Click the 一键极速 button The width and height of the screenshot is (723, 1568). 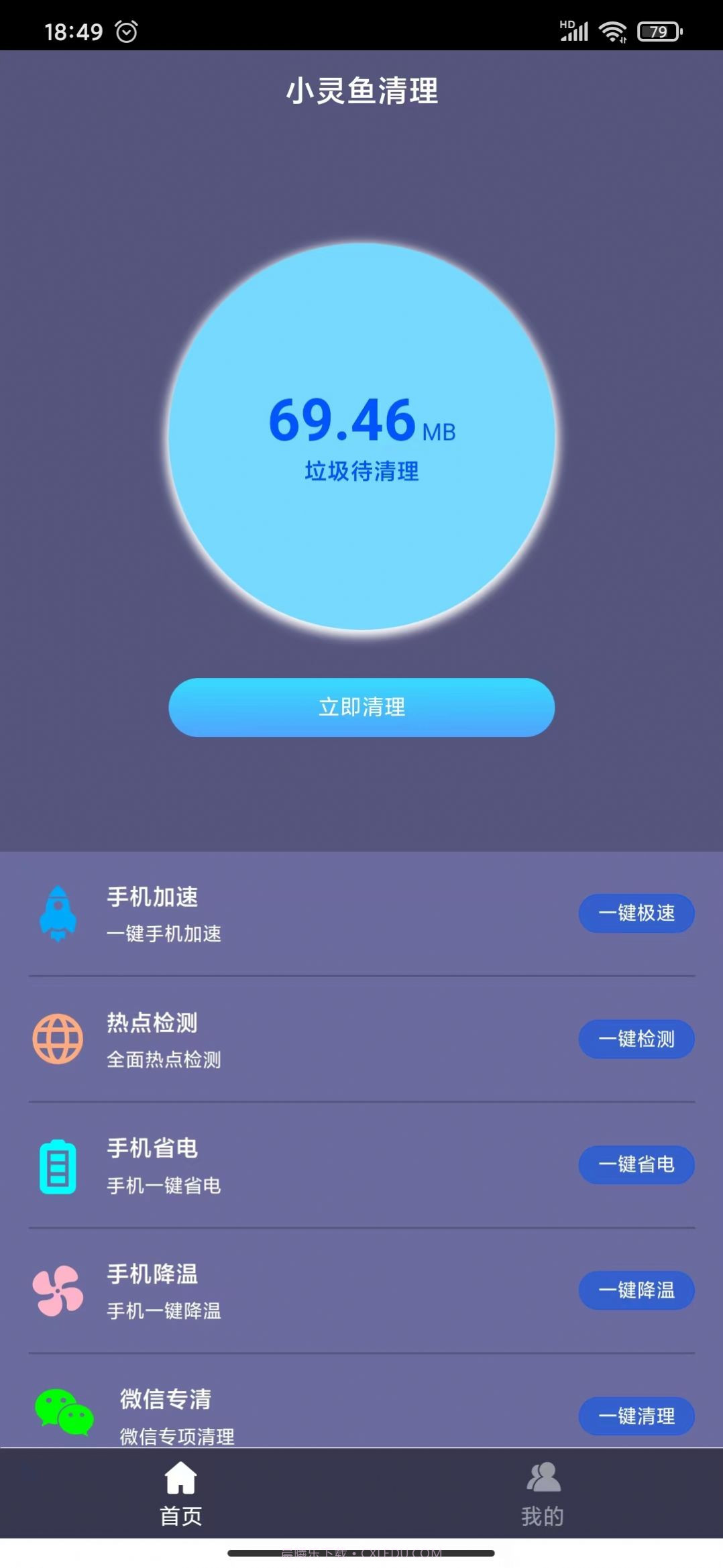[636, 913]
